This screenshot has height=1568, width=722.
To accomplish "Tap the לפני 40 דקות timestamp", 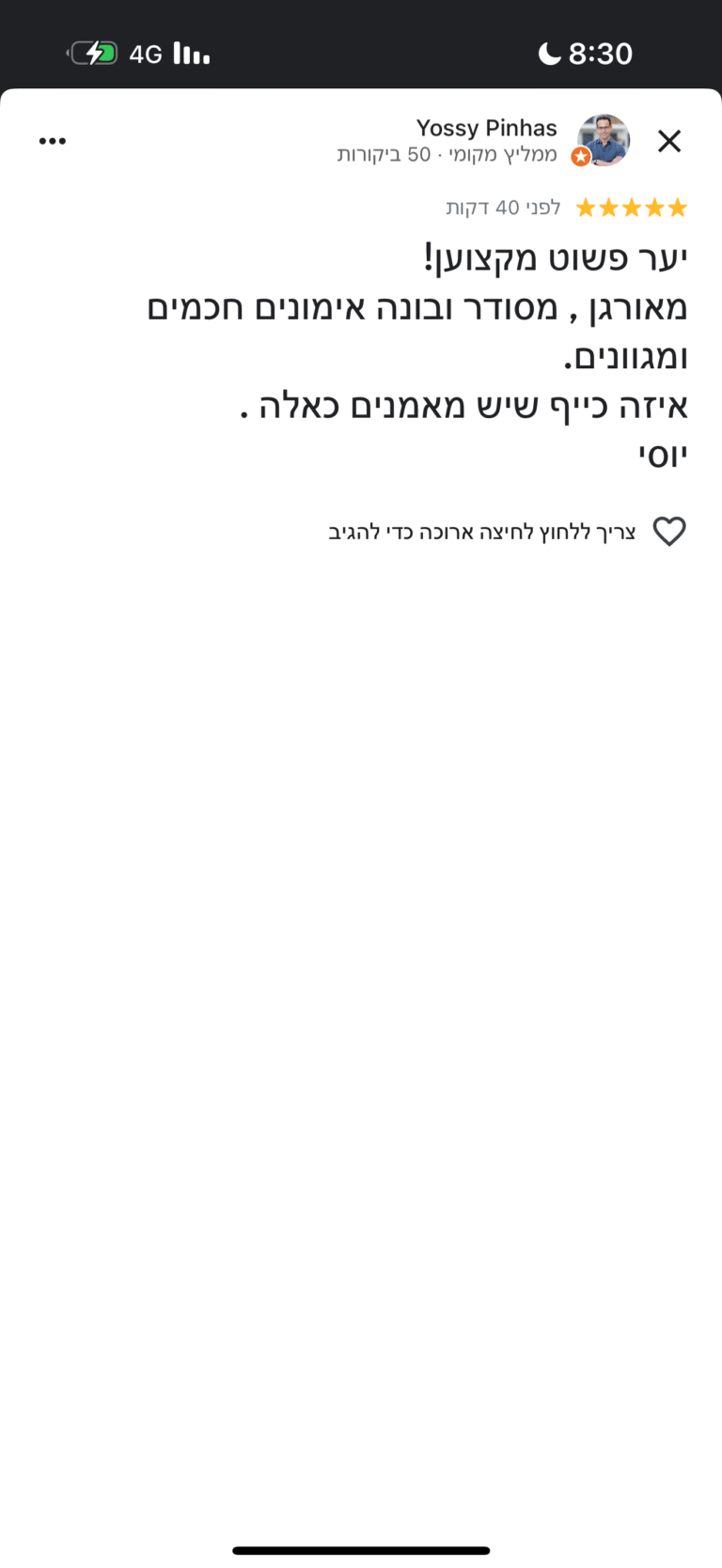I will click(x=503, y=207).
